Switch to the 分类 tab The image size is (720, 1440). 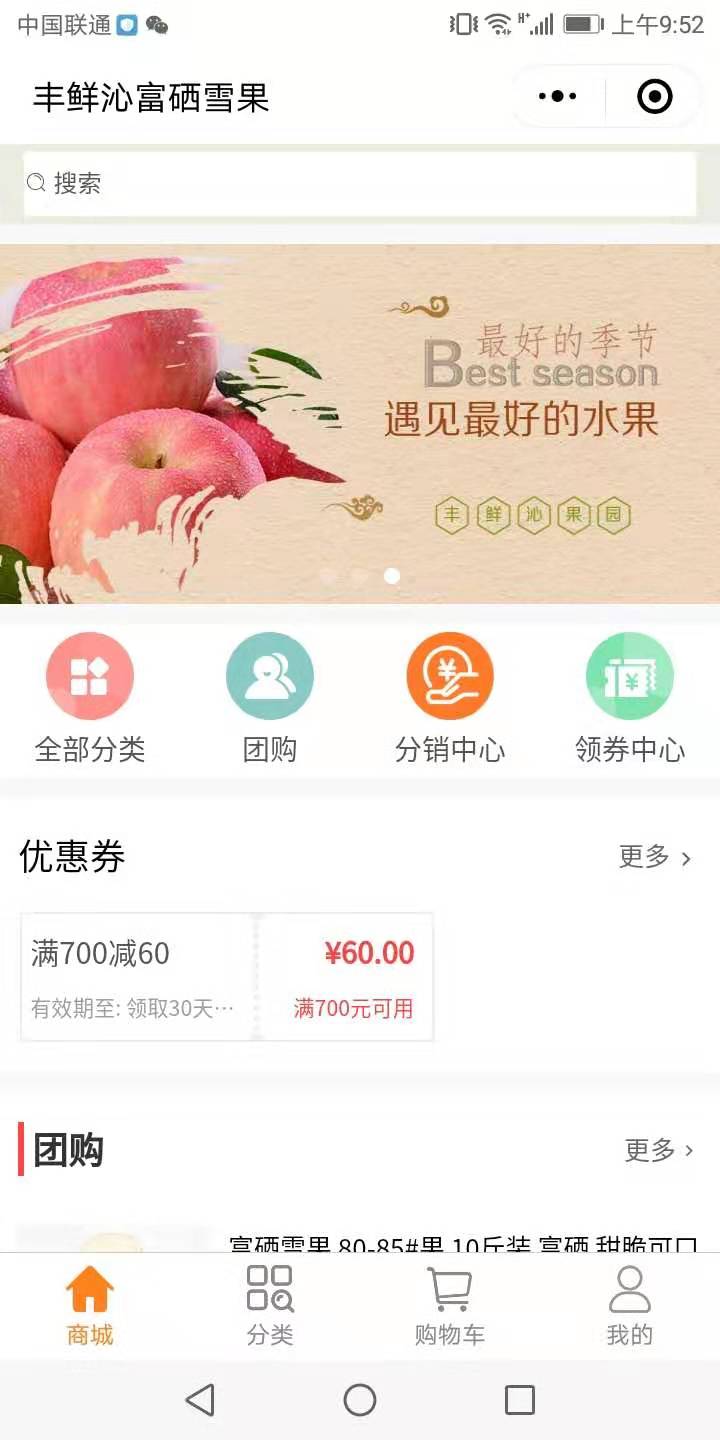point(270,1306)
